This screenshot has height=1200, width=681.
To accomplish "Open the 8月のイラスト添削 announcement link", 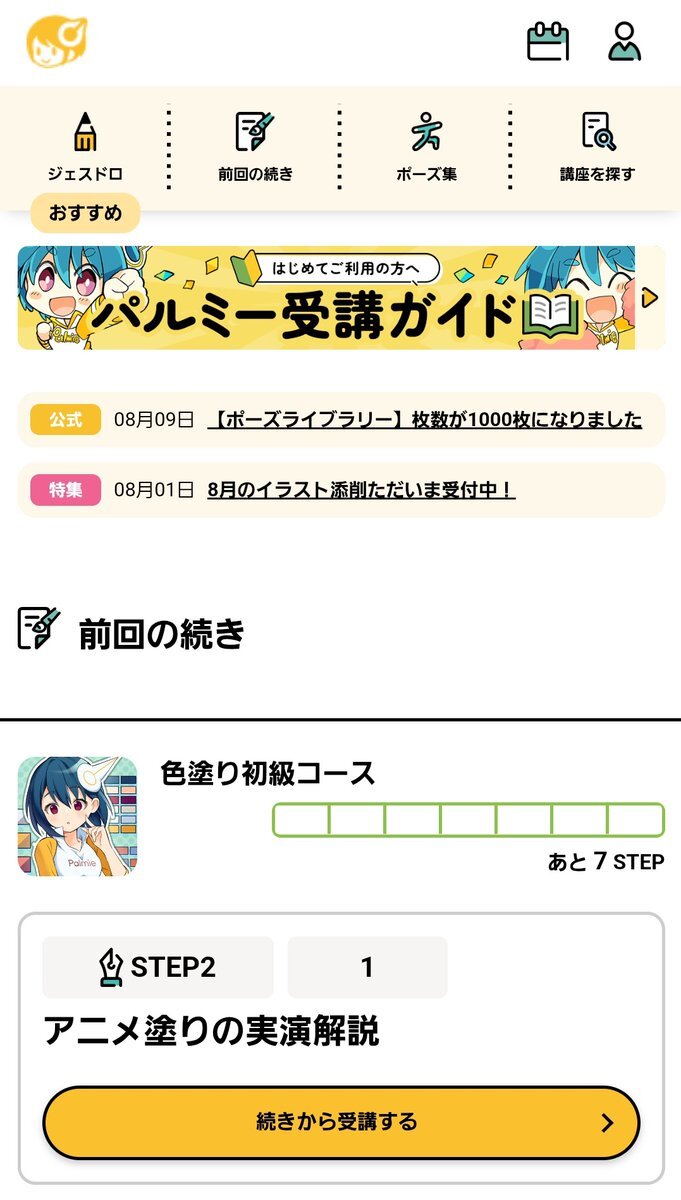I will click(x=361, y=490).
